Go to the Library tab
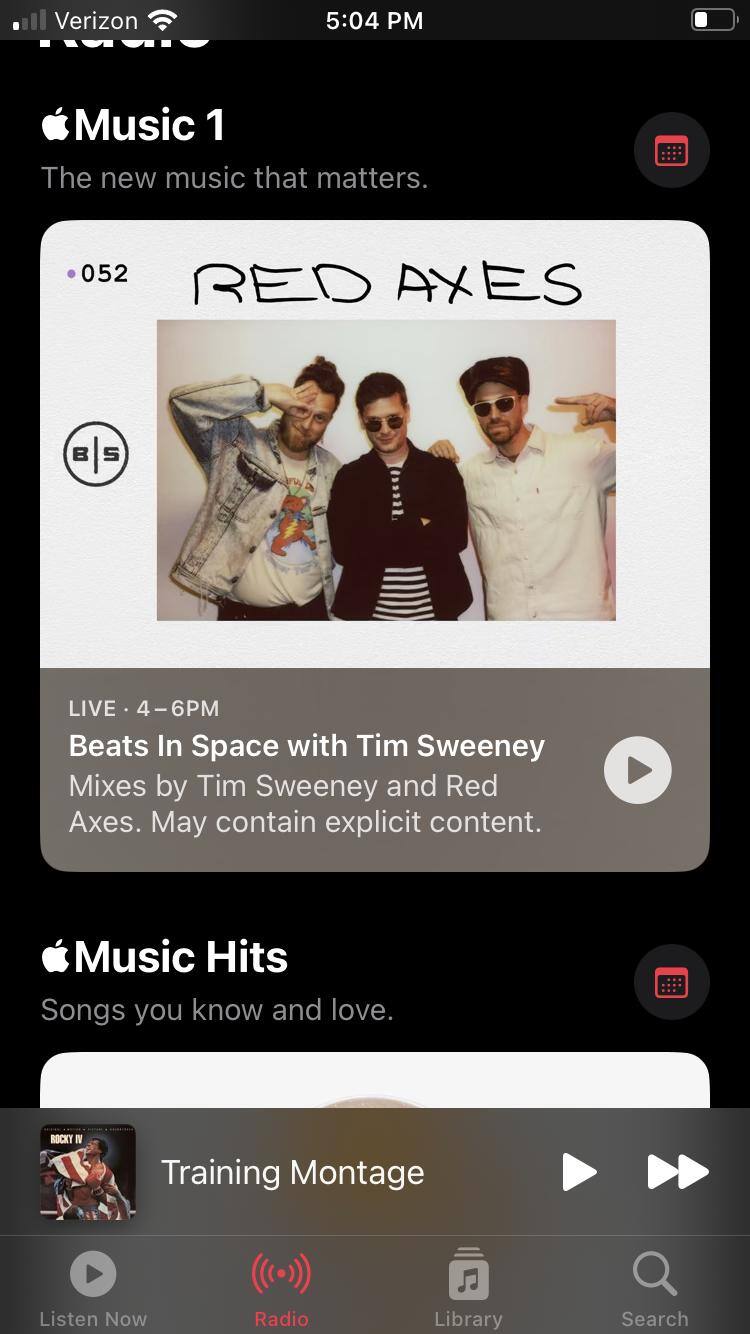The width and height of the screenshot is (750, 1334). 468,1288
